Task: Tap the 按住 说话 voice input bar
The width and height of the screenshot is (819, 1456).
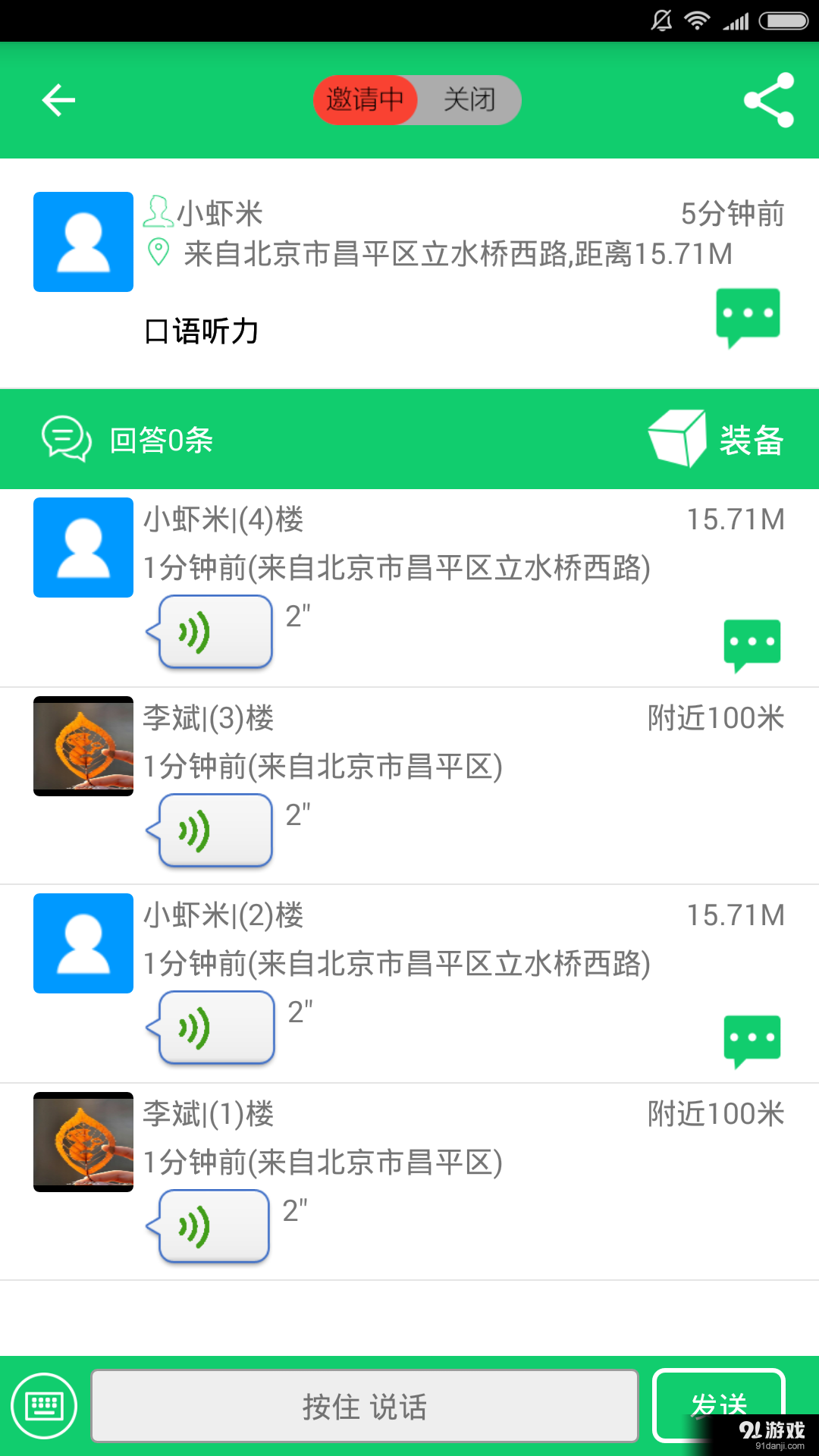Action: (x=364, y=1406)
